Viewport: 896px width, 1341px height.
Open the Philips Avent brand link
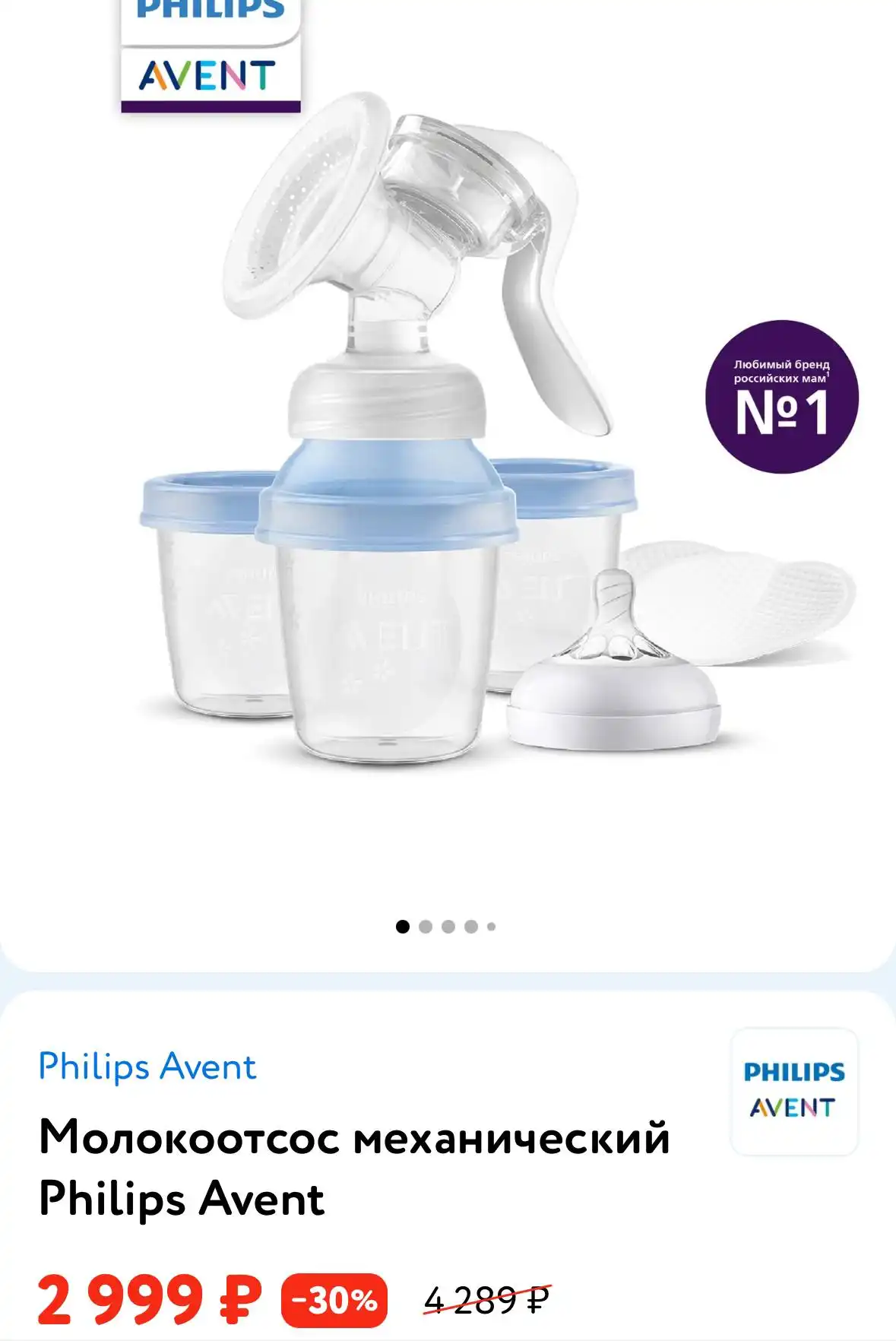coord(147,1067)
